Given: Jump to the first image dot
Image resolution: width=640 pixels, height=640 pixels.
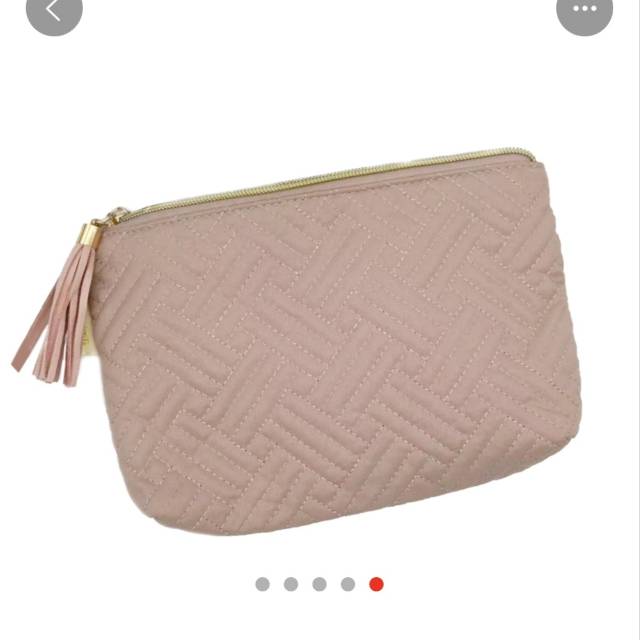Looking at the screenshot, I should (263, 584).
